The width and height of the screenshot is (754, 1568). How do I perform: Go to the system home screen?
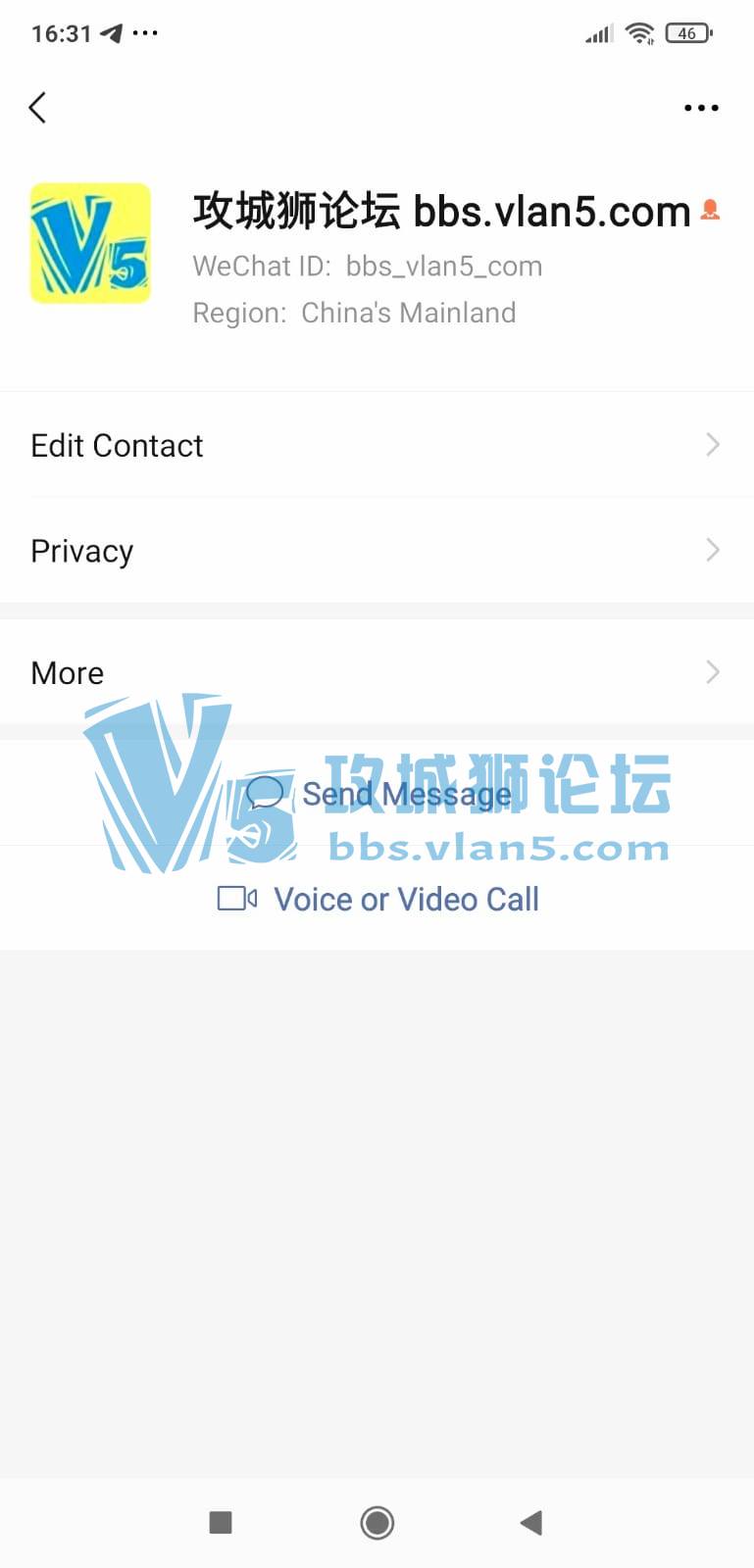tap(377, 1522)
